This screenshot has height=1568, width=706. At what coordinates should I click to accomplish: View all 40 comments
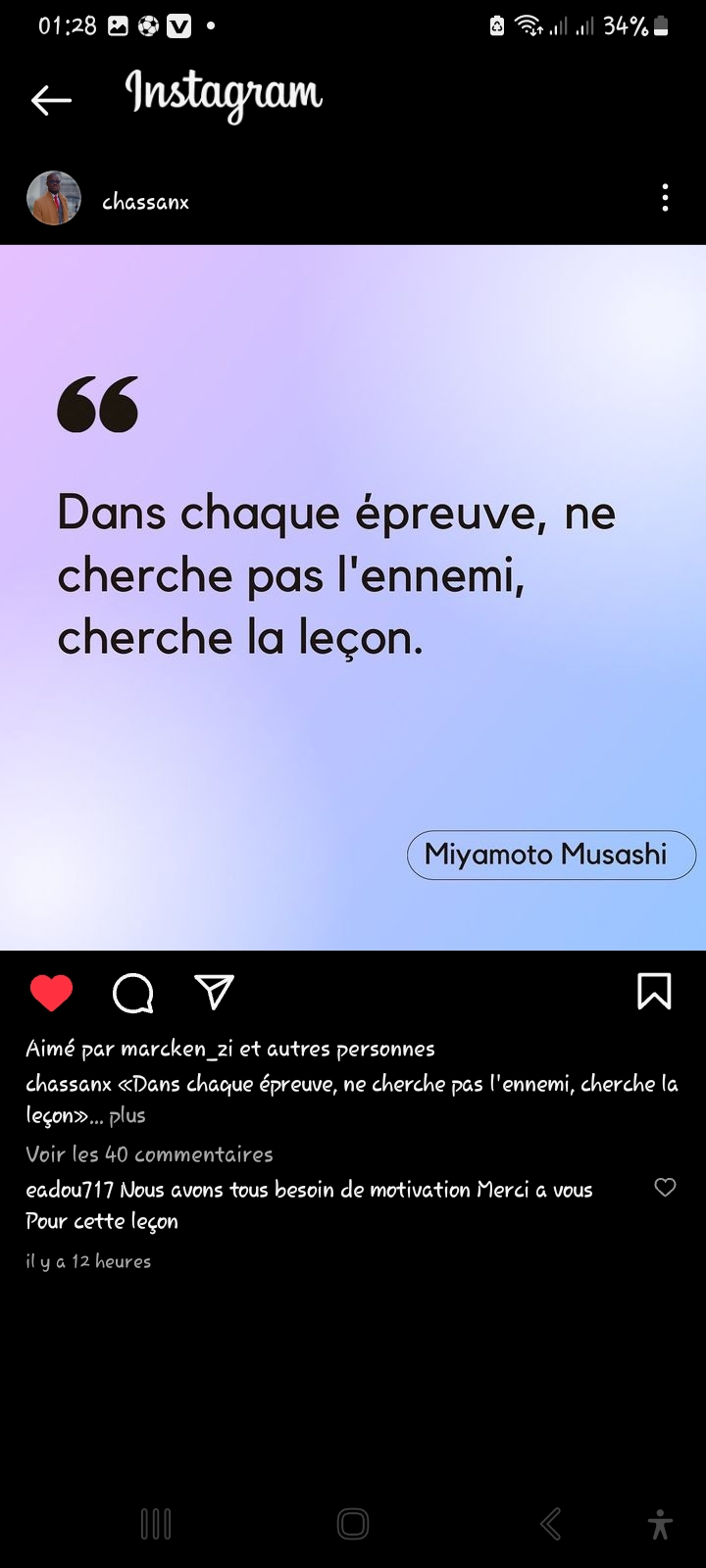point(149,1154)
